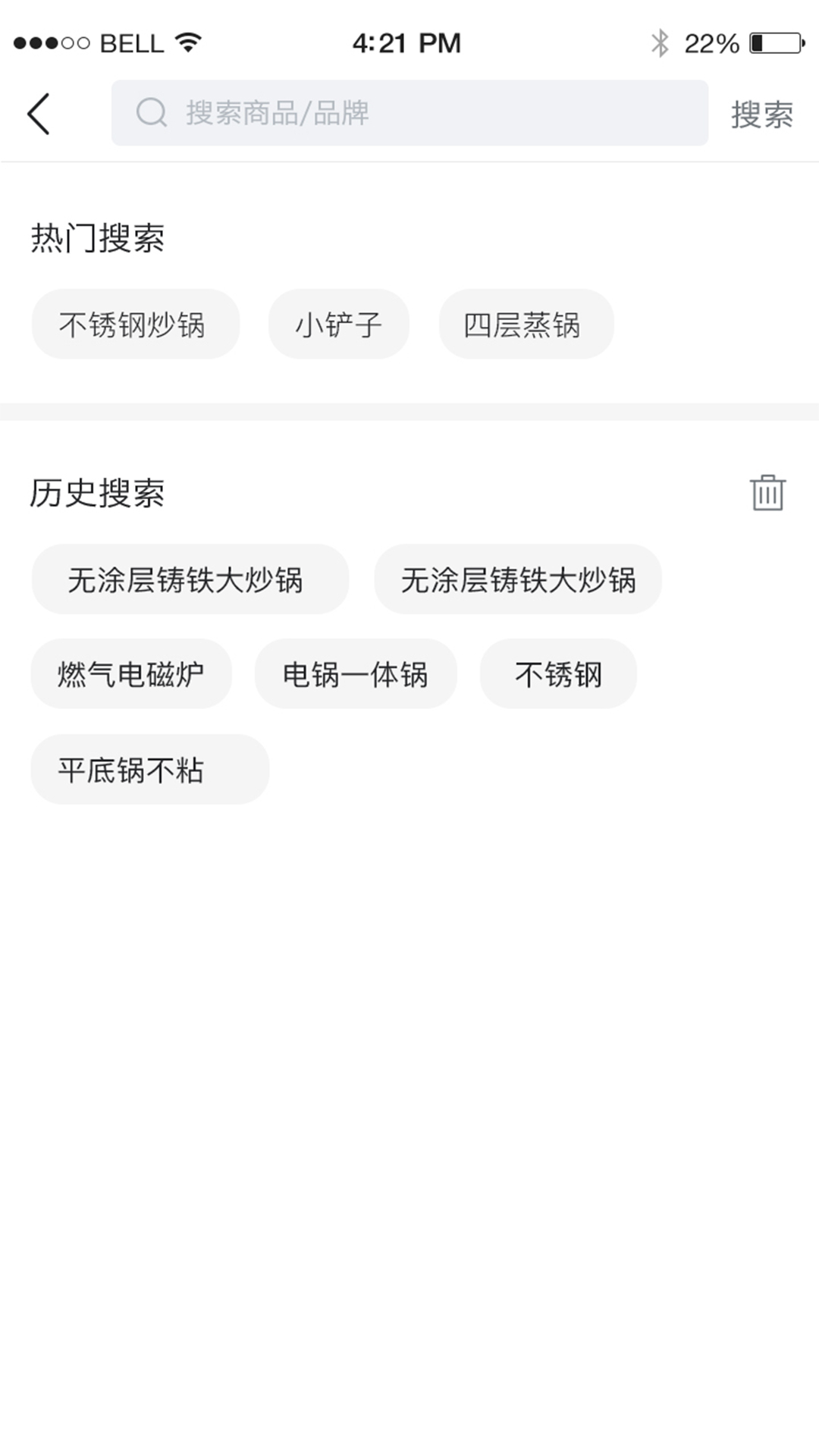Tap the 平底锅不粘 history chip
This screenshot has width=819, height=1456.
click(150, 769)
